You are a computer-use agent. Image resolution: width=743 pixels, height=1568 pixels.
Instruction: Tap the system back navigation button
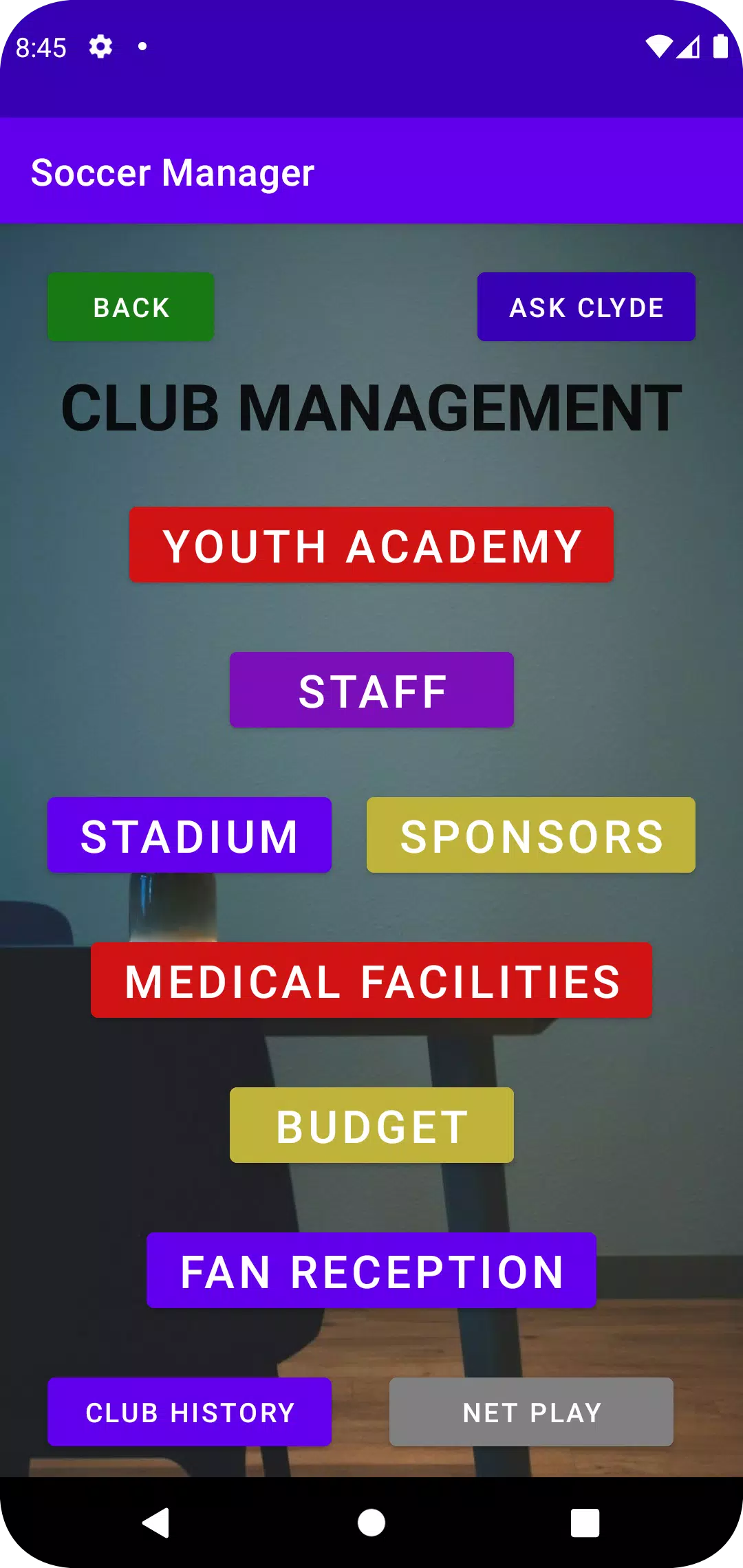point(156,1523)
